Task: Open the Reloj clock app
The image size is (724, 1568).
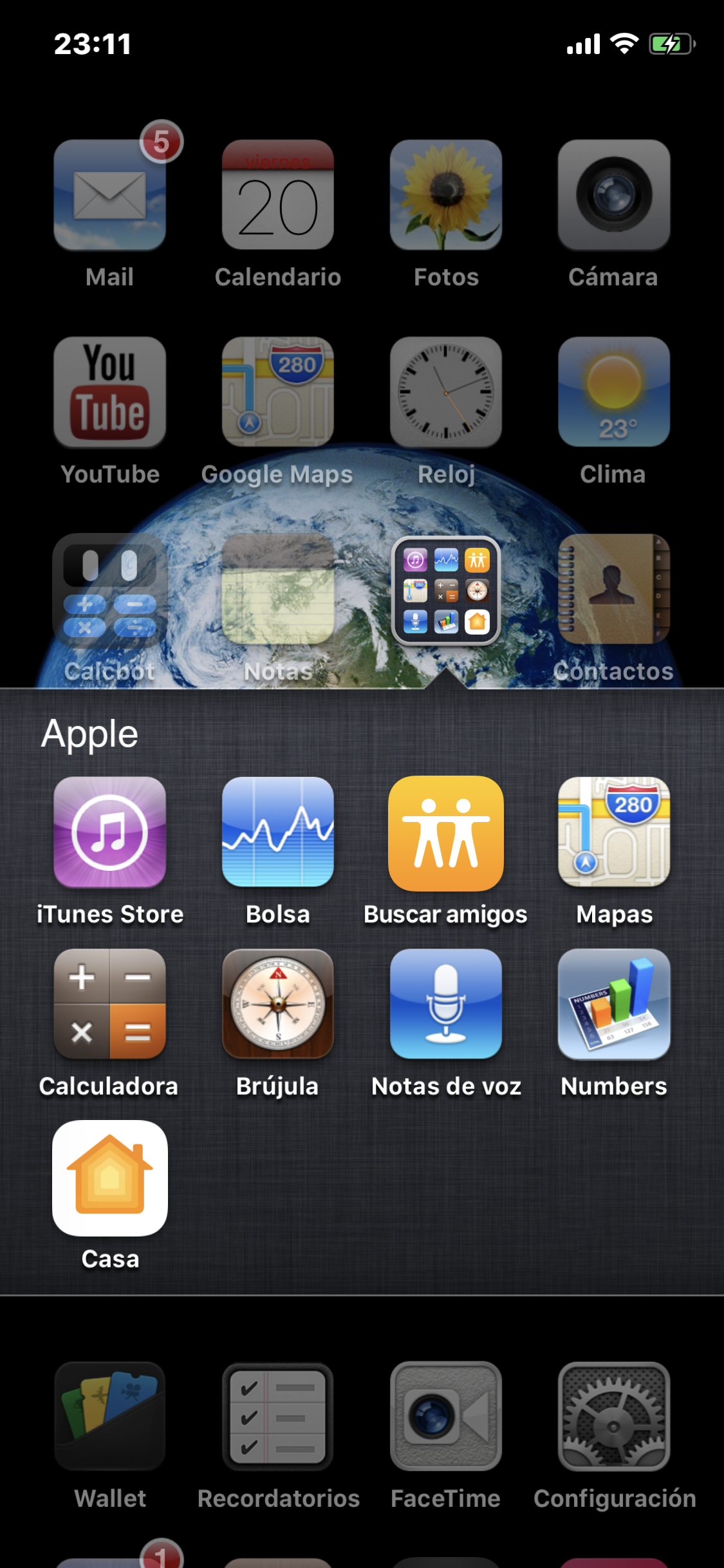Action: click(x=445, y=392)
